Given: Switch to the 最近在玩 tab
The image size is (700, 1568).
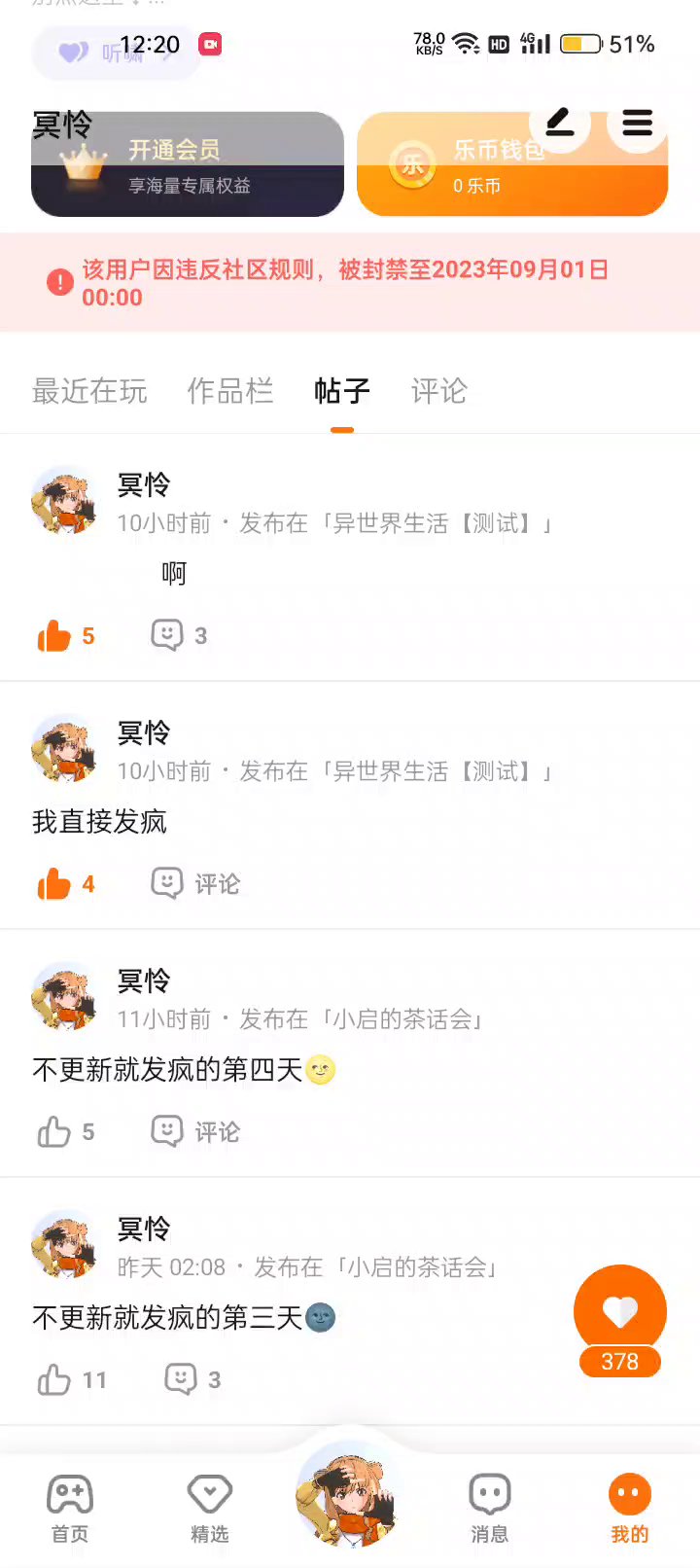Looking at the screenshot, I should tap(89, 391).
